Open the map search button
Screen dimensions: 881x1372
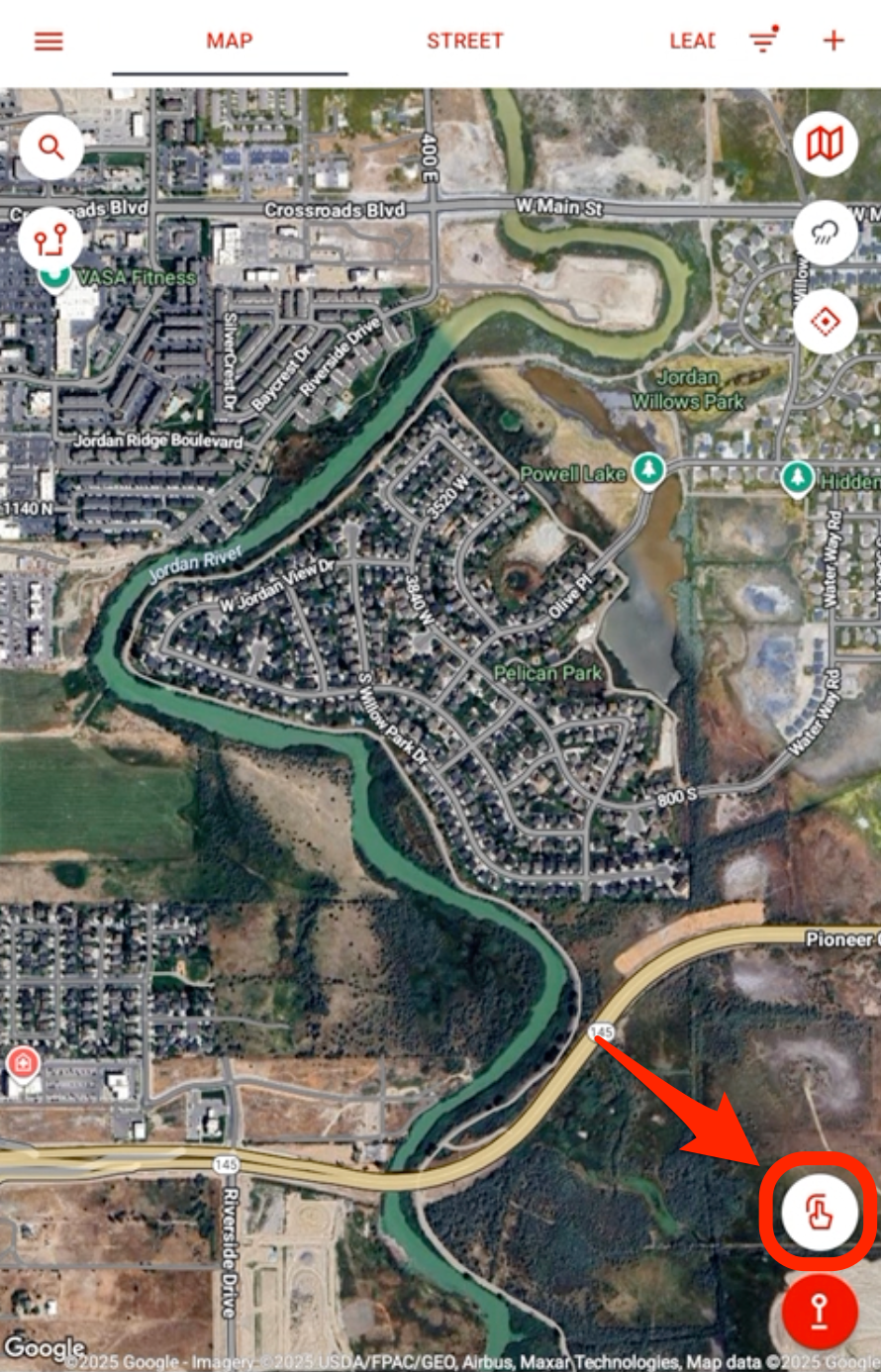point(50,147)
